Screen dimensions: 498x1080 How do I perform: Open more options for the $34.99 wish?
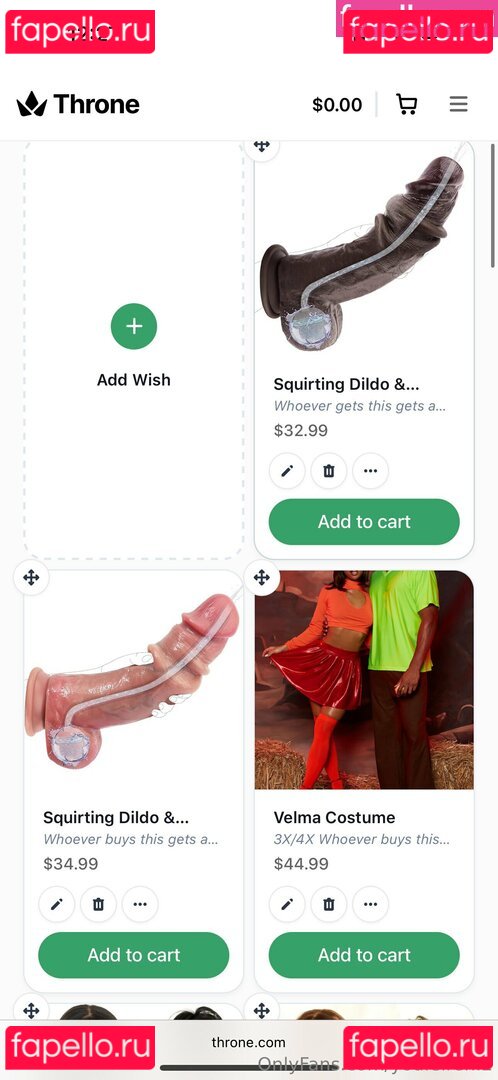tap(140, 904)
